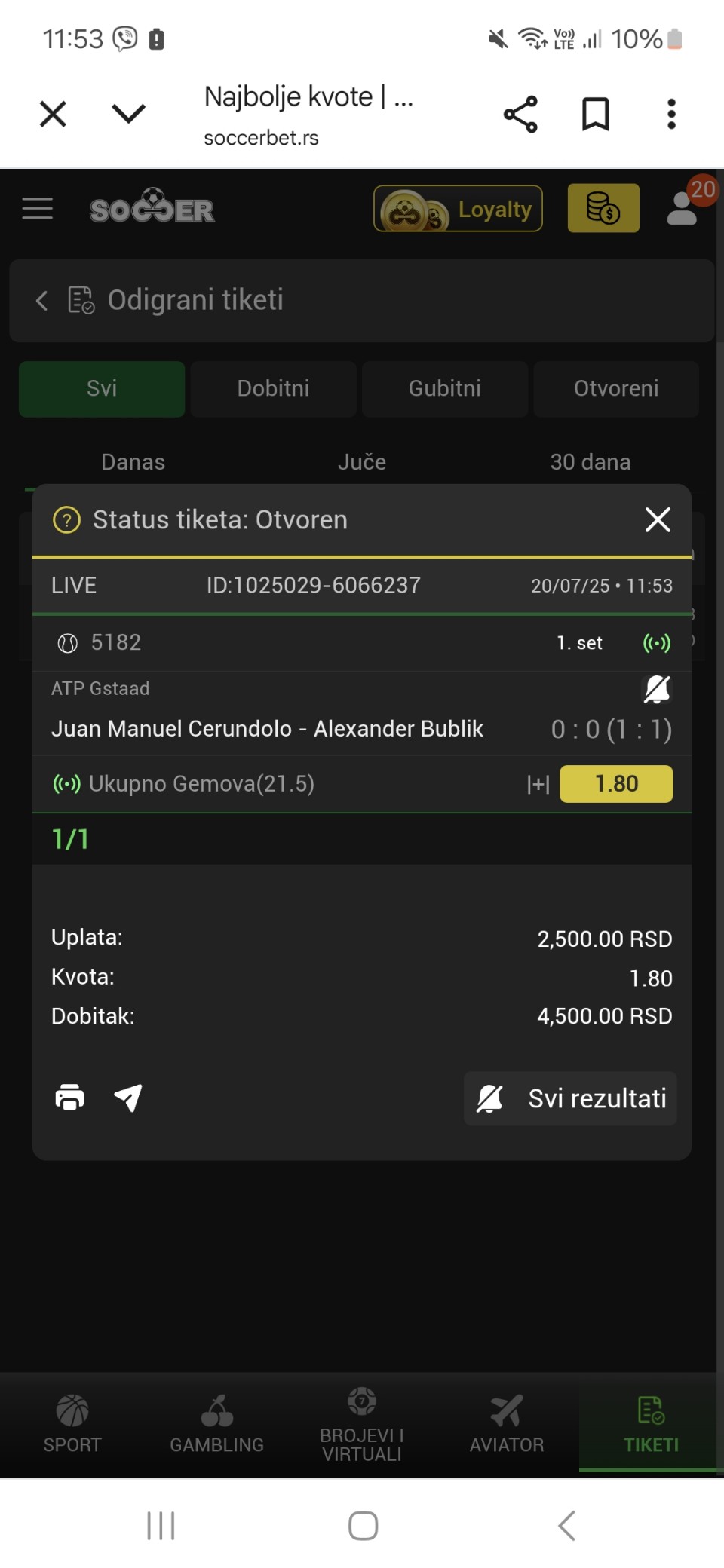Open the hamburger drawer menu
The image size is (724, 1568).
coord(38,209)
